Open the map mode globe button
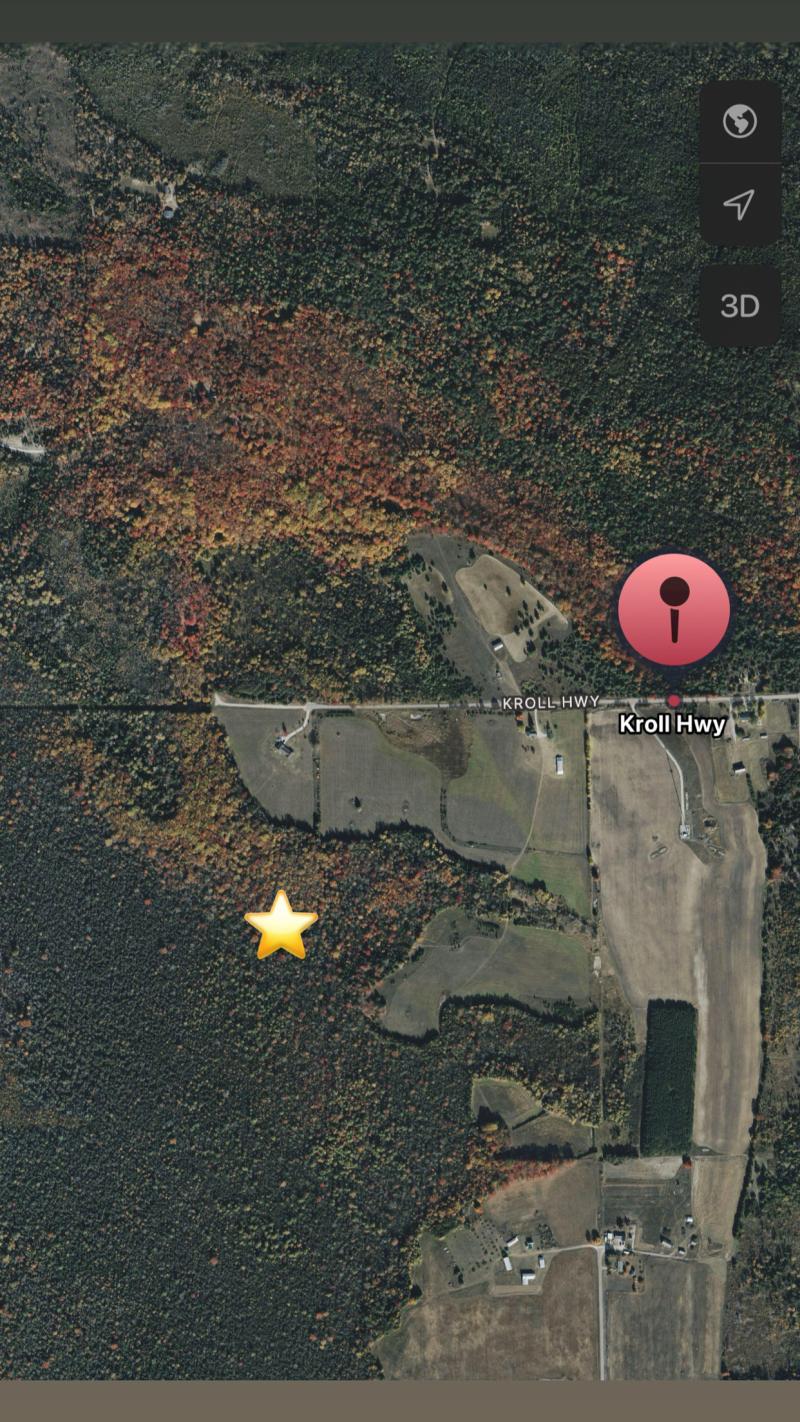This screenshot has width=800, height=1422. [740, 122]
